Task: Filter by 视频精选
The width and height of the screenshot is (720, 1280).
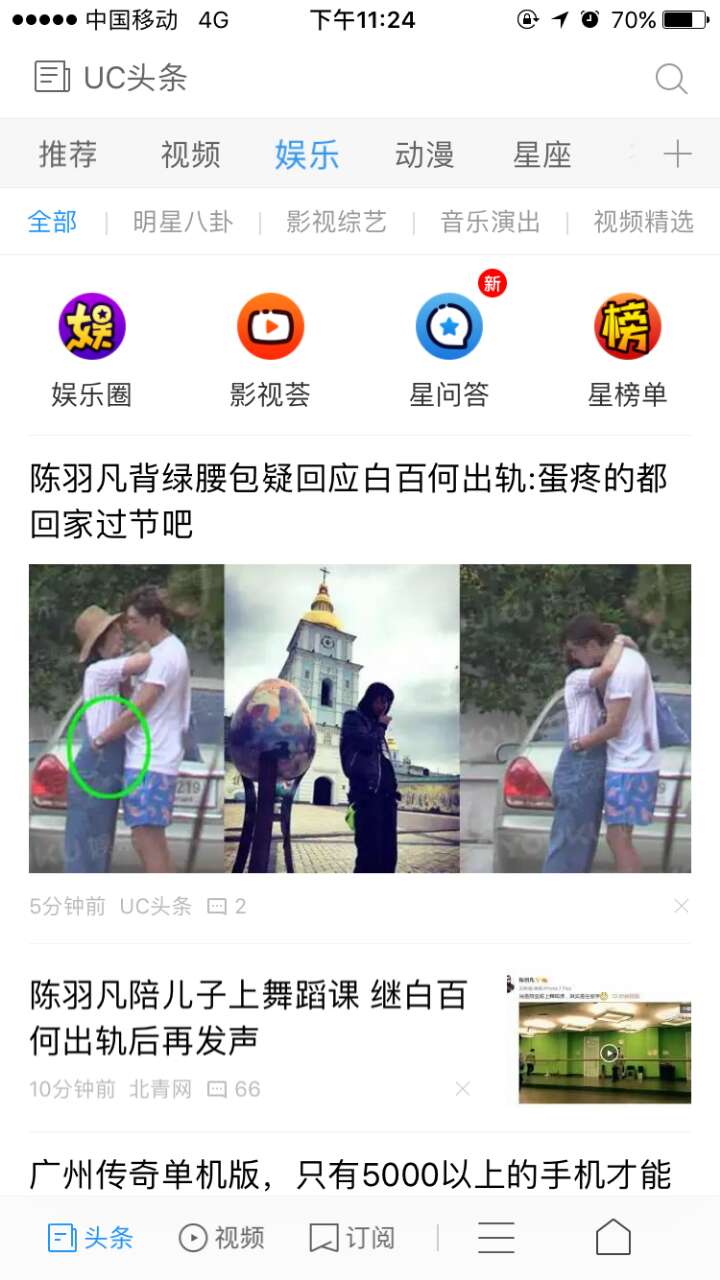Action: pyautogui.click(x=643, y=222)
